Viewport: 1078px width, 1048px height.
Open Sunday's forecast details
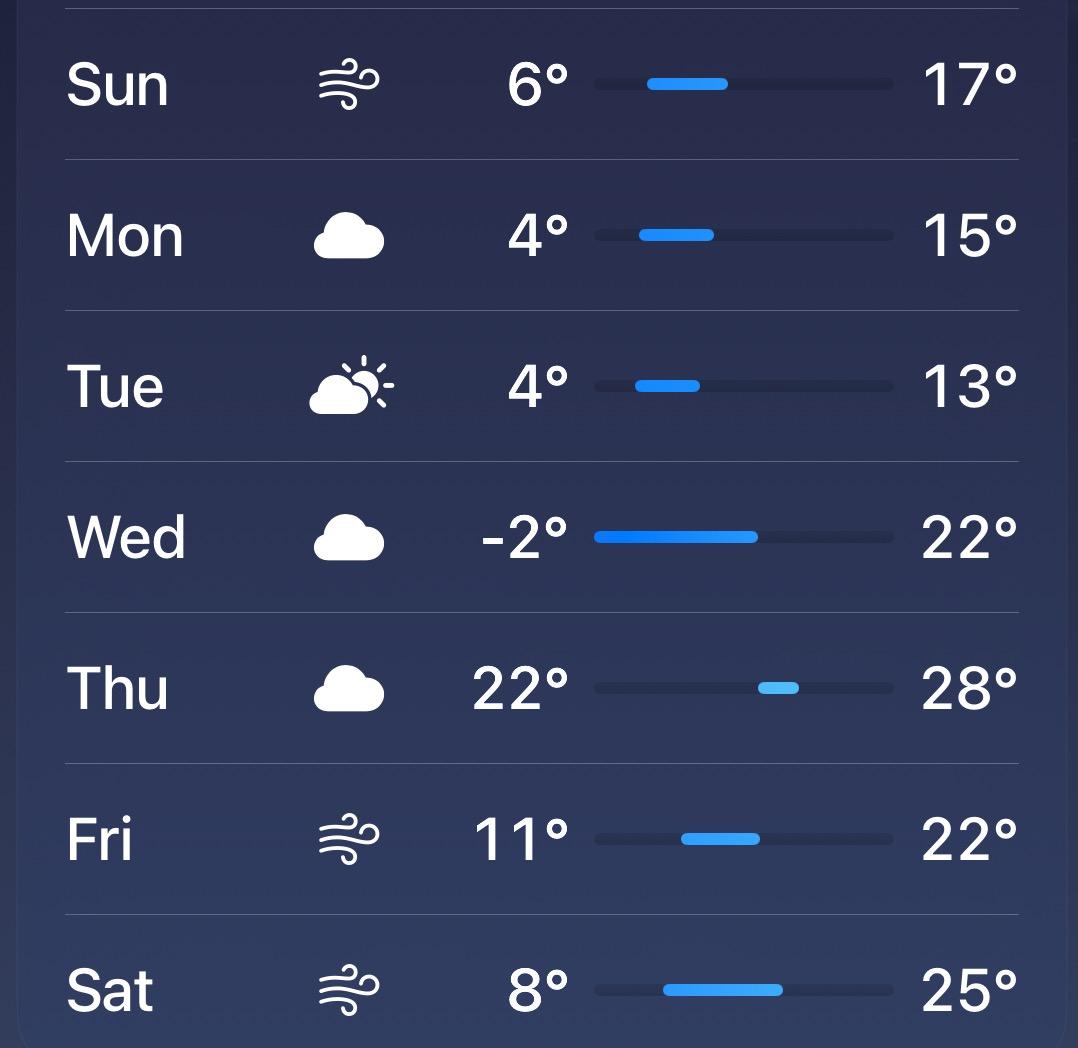coord(540,85)
